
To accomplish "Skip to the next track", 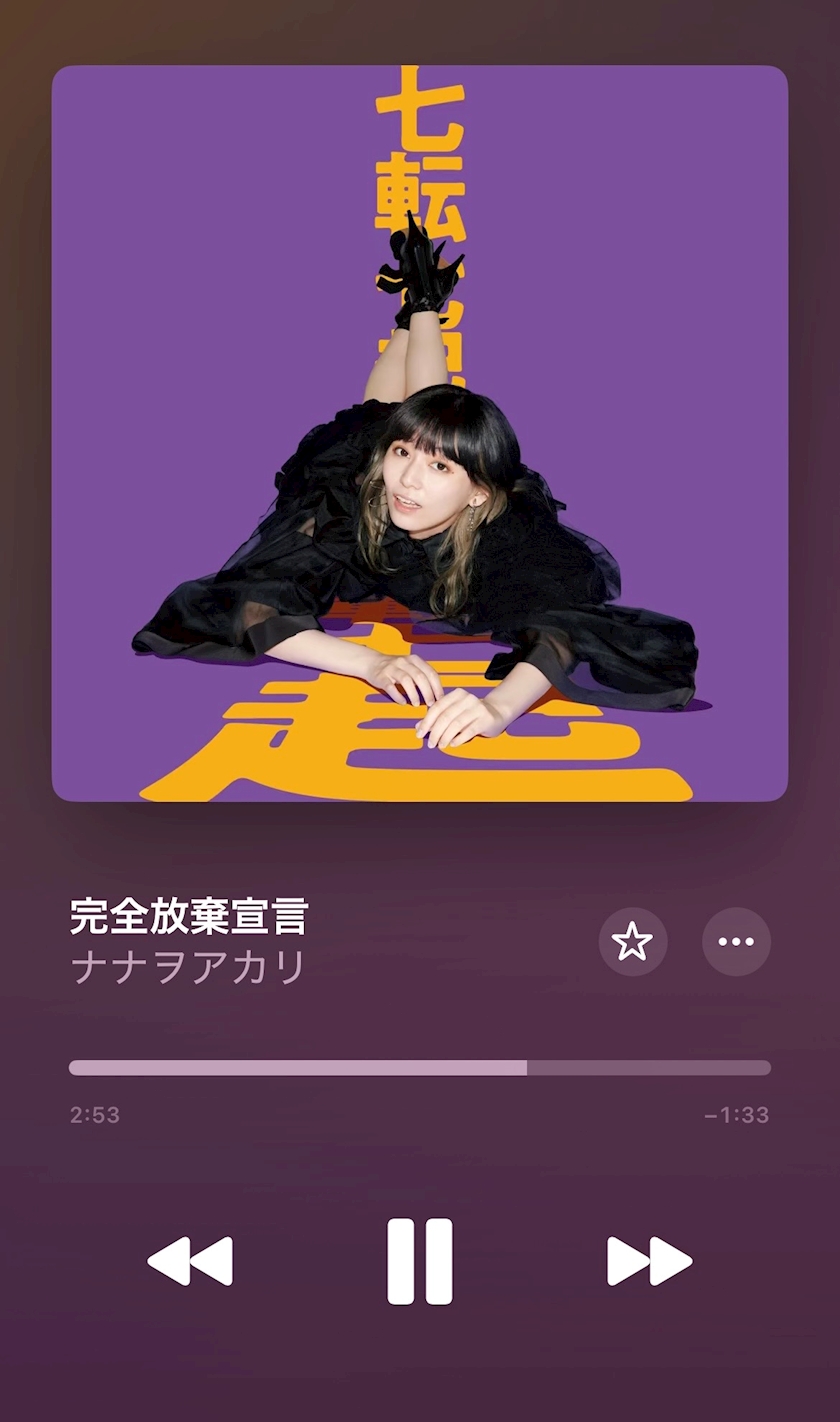I will 649,1261.
